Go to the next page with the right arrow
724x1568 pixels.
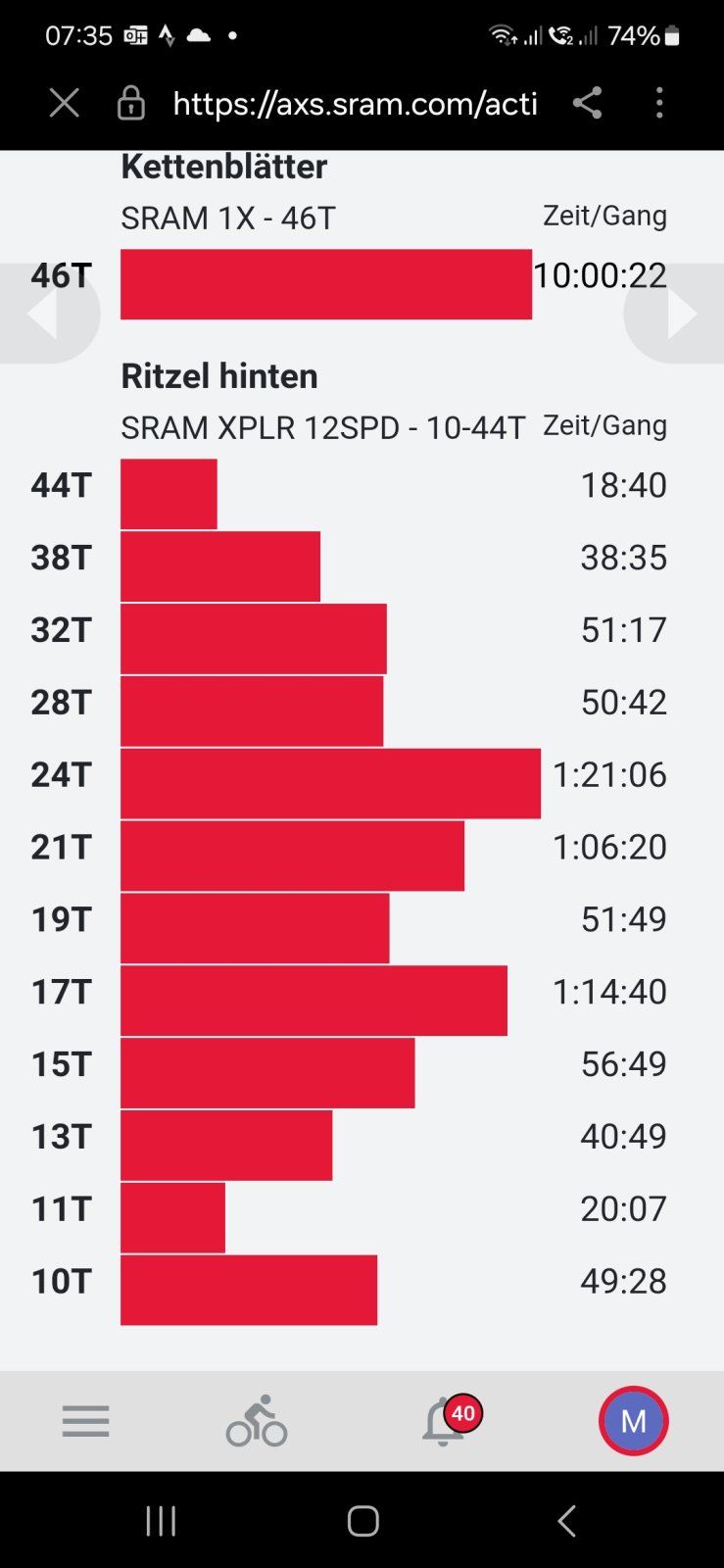click(x=680, y=315)
